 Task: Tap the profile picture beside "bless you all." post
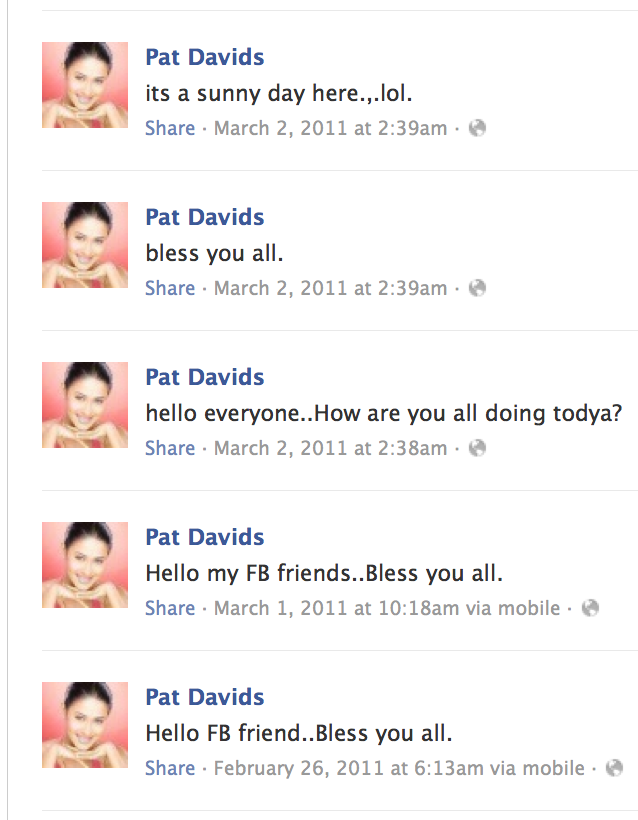[85, 245]
